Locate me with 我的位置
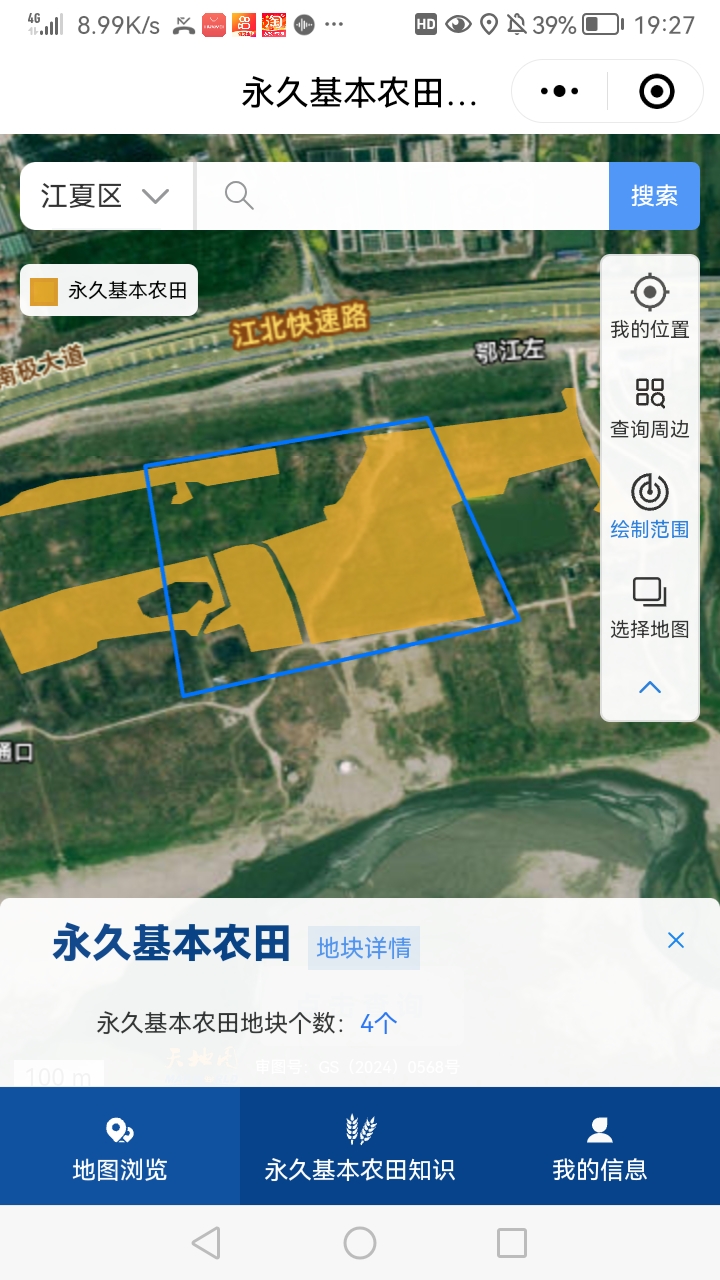720x1280 pixels. 650,306
